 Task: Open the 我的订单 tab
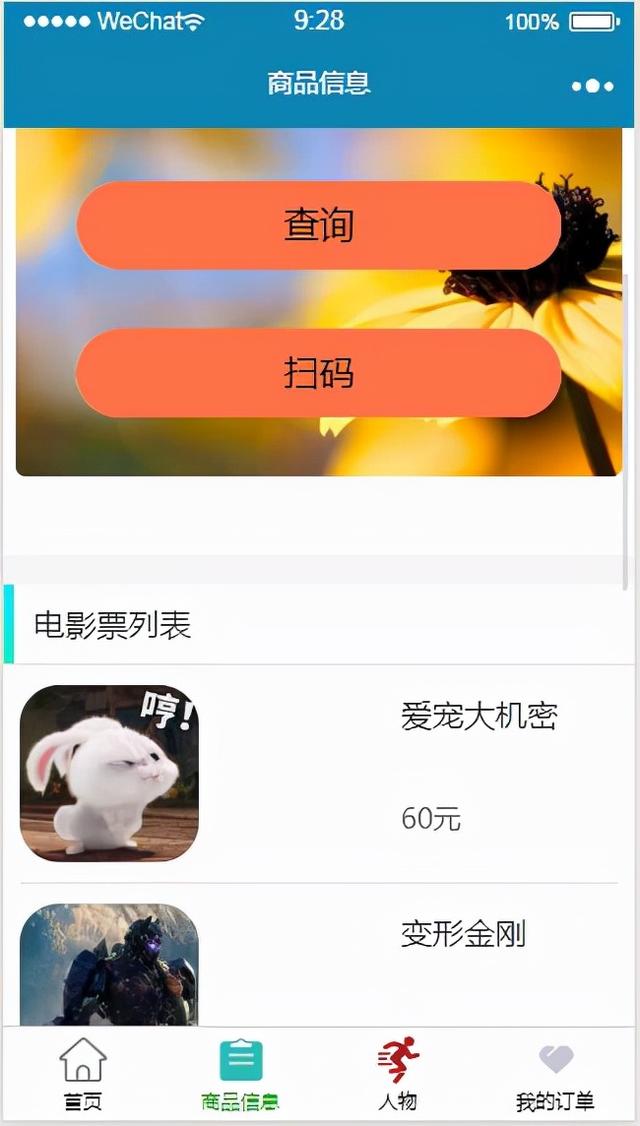556,1075
